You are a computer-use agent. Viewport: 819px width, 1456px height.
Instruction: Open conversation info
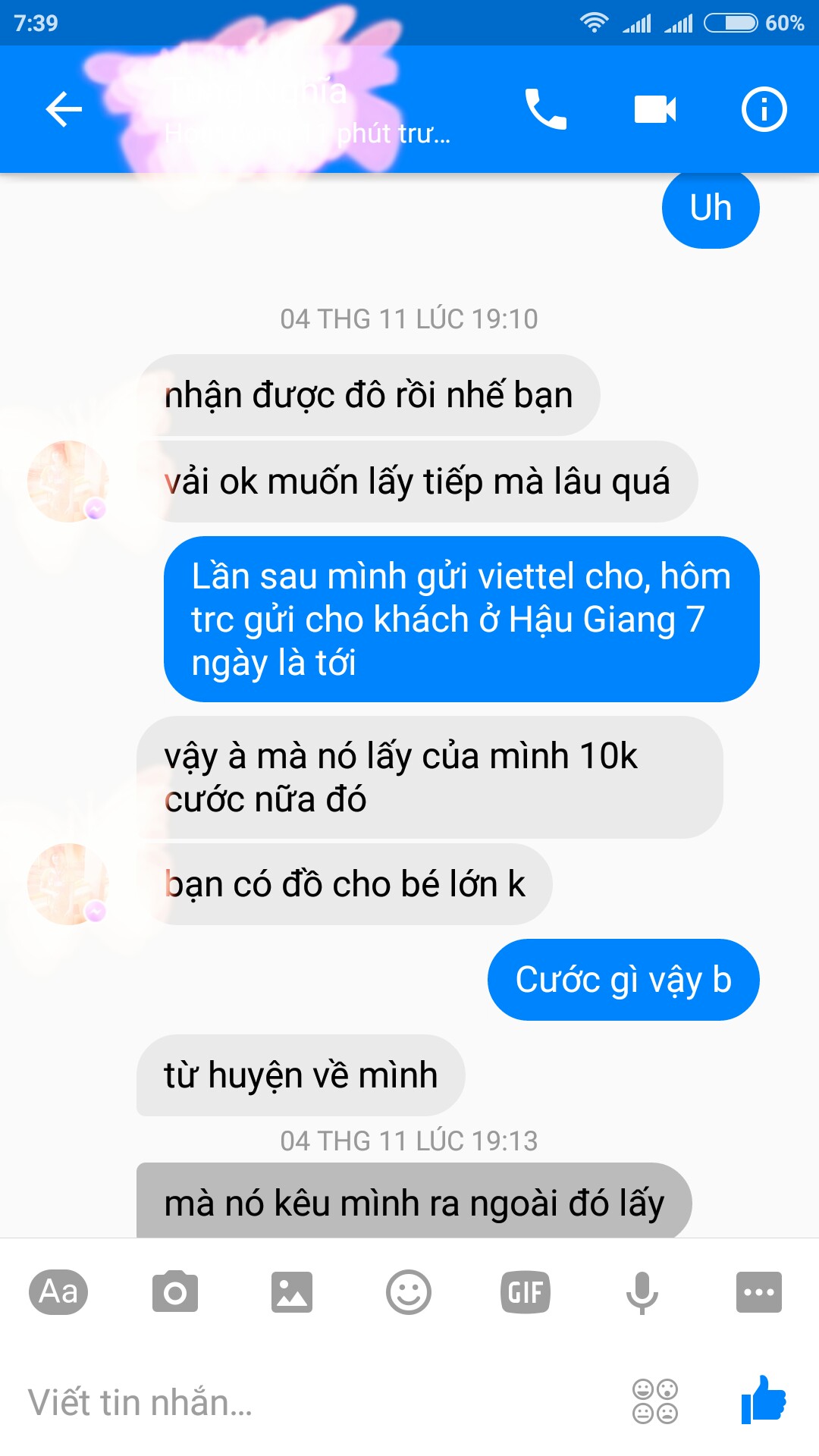pos(764,109)
